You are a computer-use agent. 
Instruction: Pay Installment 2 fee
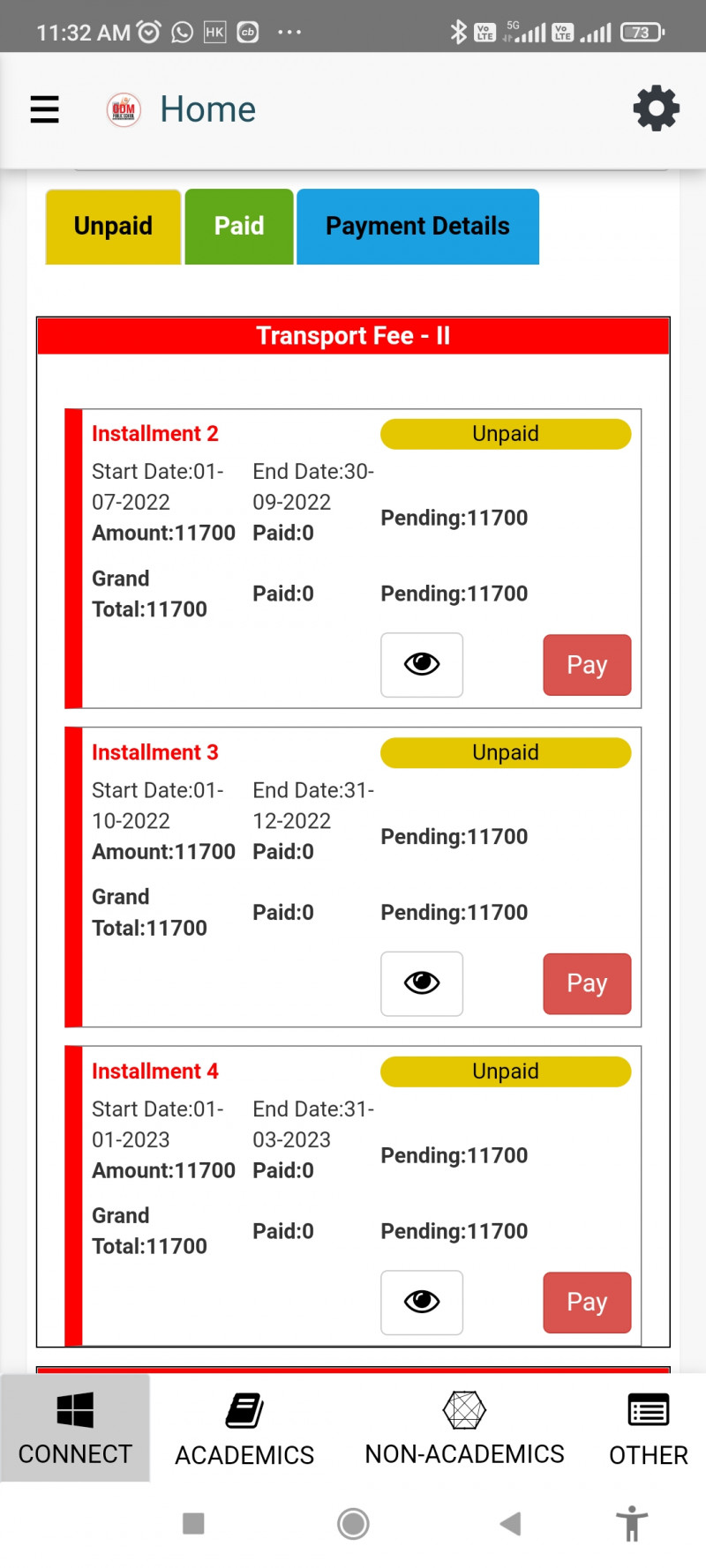coord(587,665)
